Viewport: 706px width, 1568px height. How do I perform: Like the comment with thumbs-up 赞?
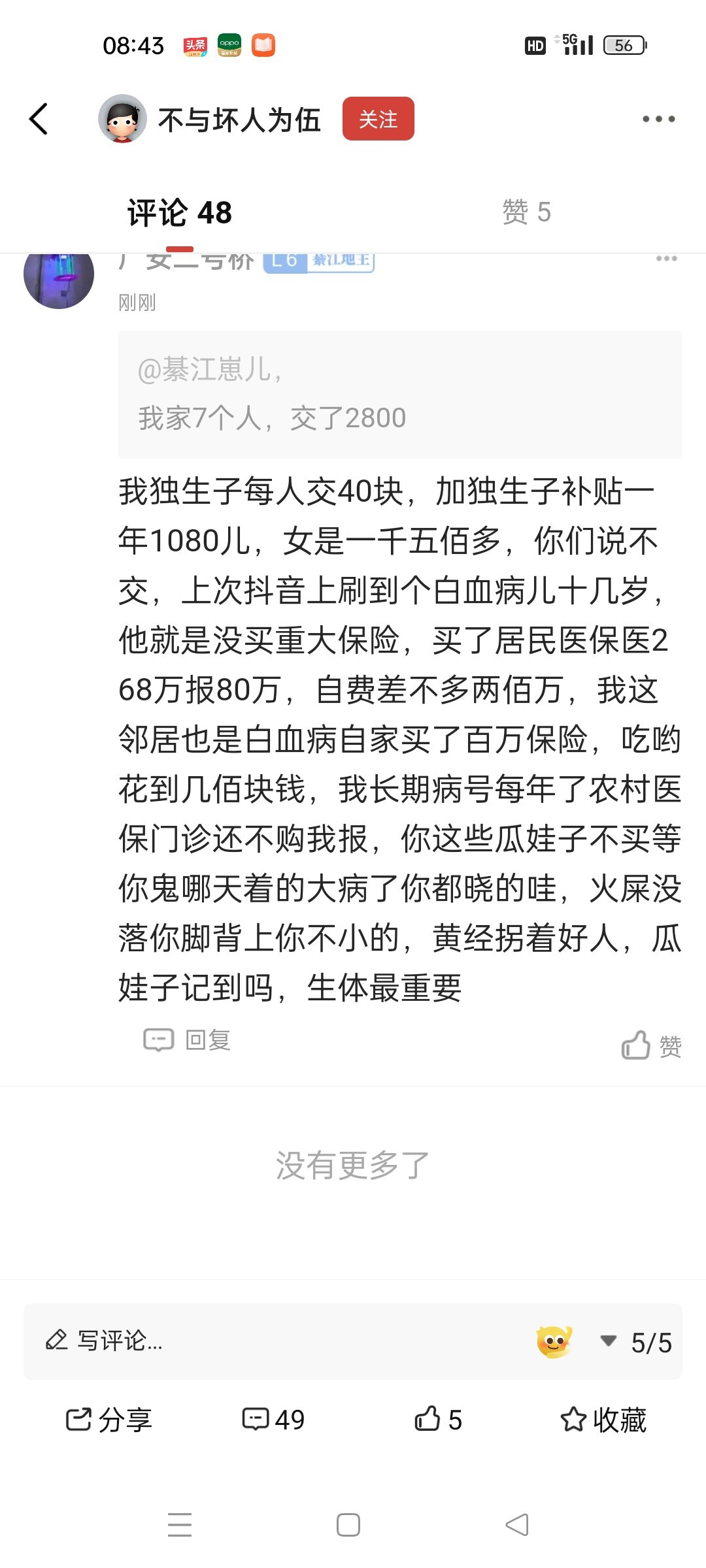click(651, 1046)
